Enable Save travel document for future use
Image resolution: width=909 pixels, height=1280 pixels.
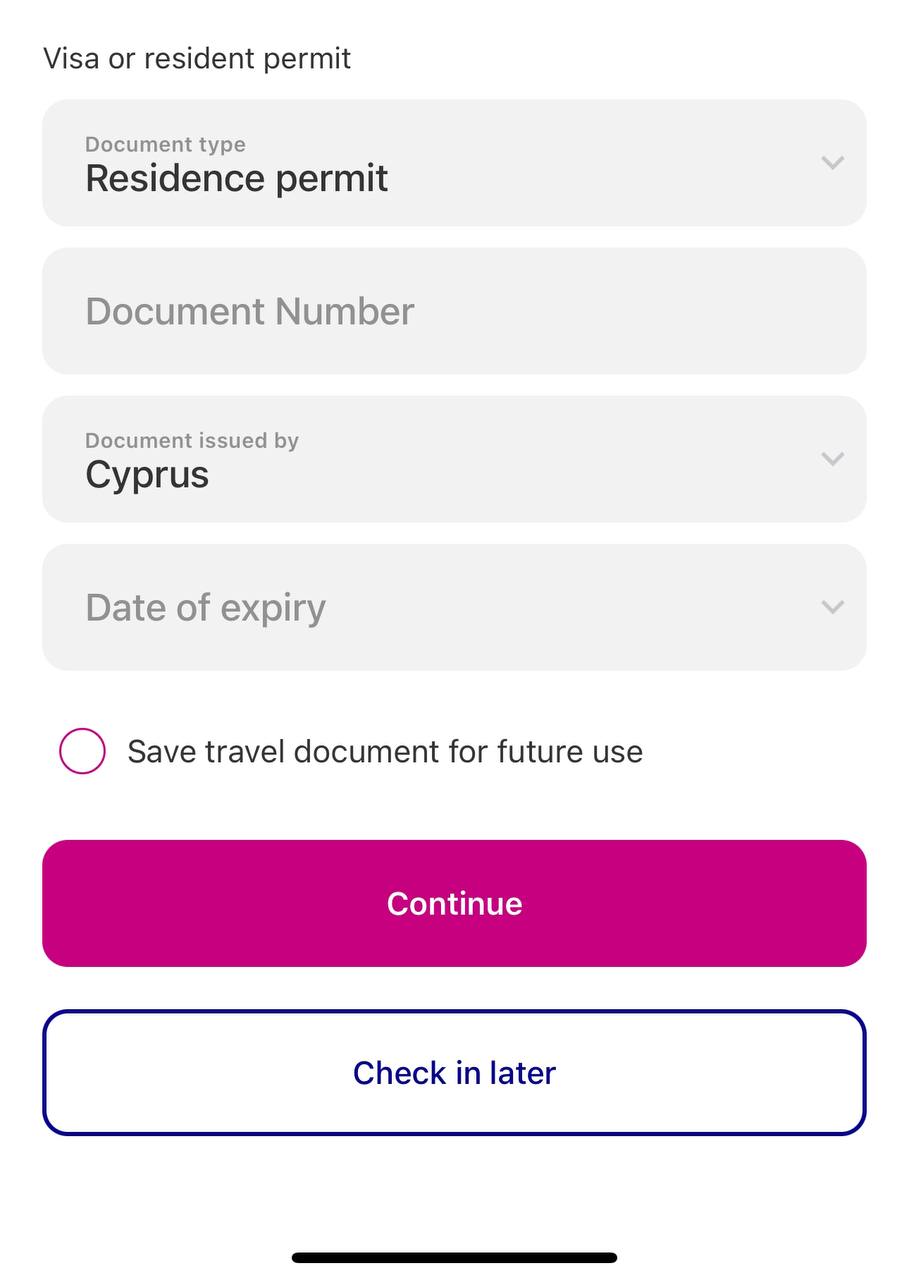click(x=82, y=751)
